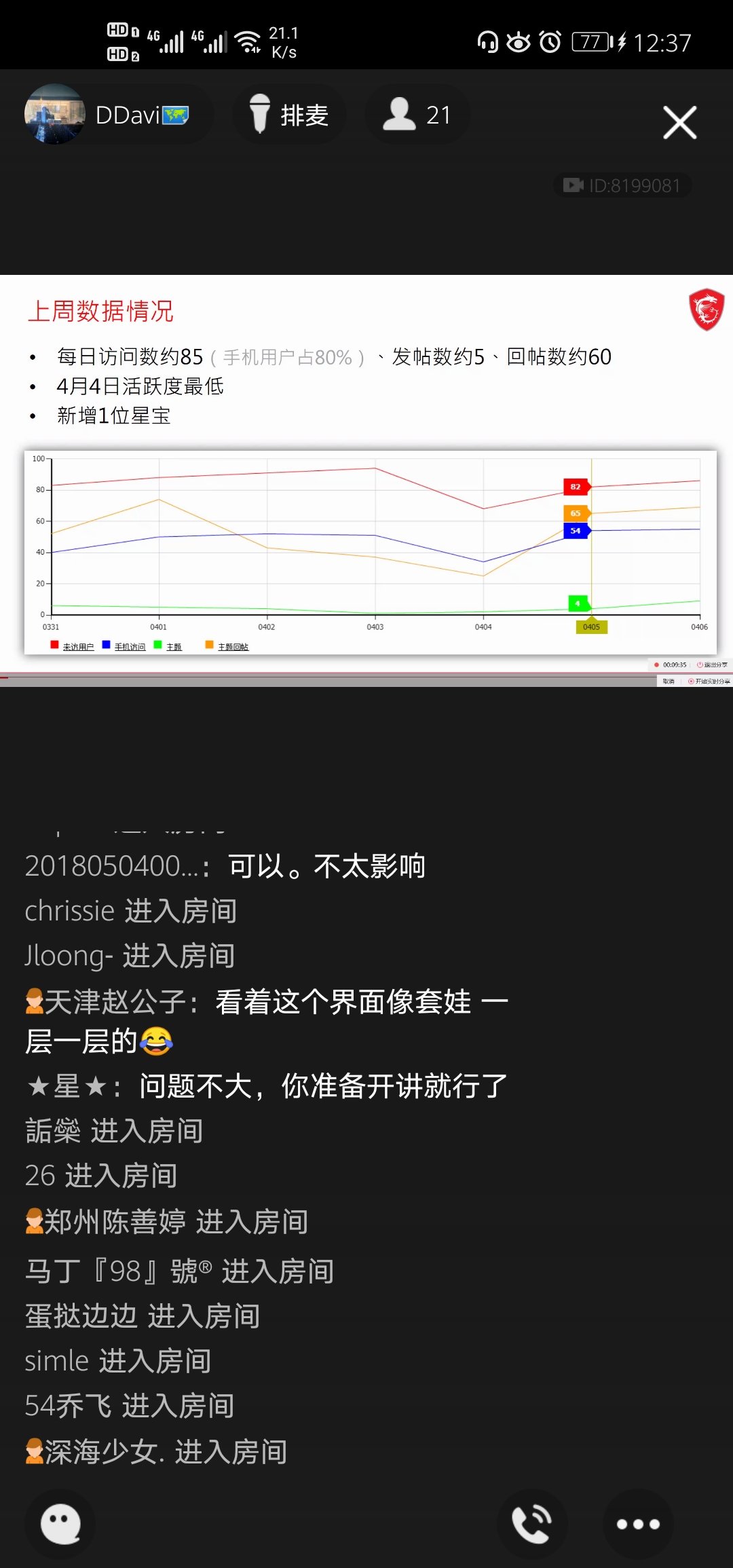Tap the phone call icon

(532, 1524)
